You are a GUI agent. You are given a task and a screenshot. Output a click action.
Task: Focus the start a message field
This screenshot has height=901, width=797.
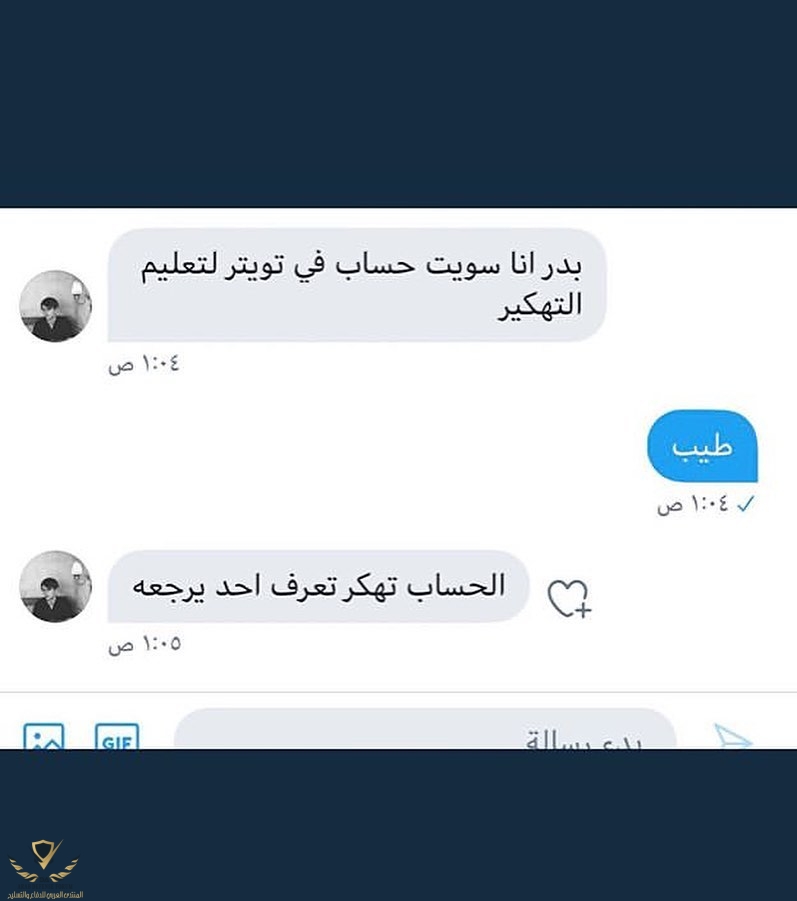pyautogui.click(x=425, y=735)
